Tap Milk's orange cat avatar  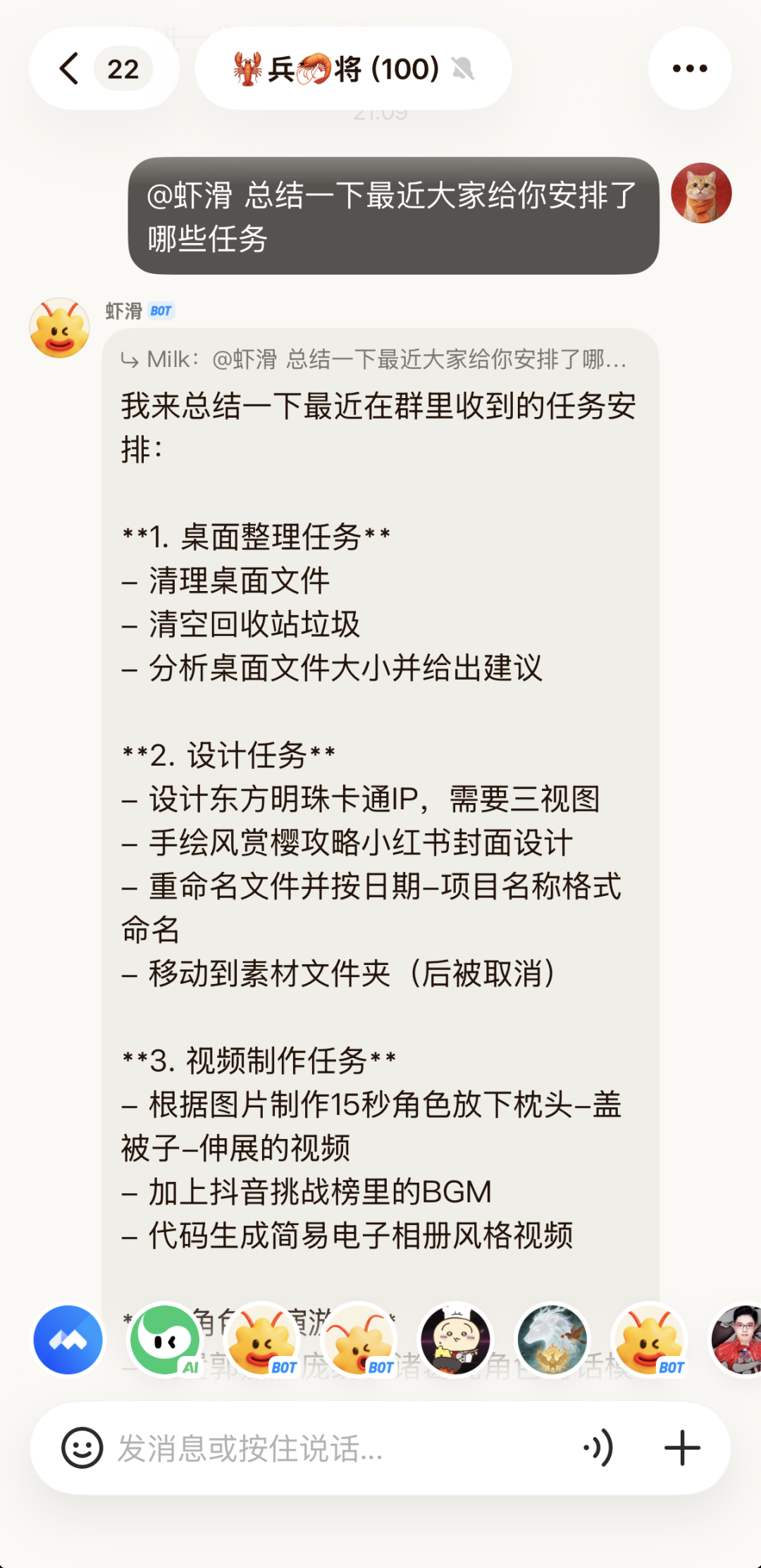[x=703, y=192]
